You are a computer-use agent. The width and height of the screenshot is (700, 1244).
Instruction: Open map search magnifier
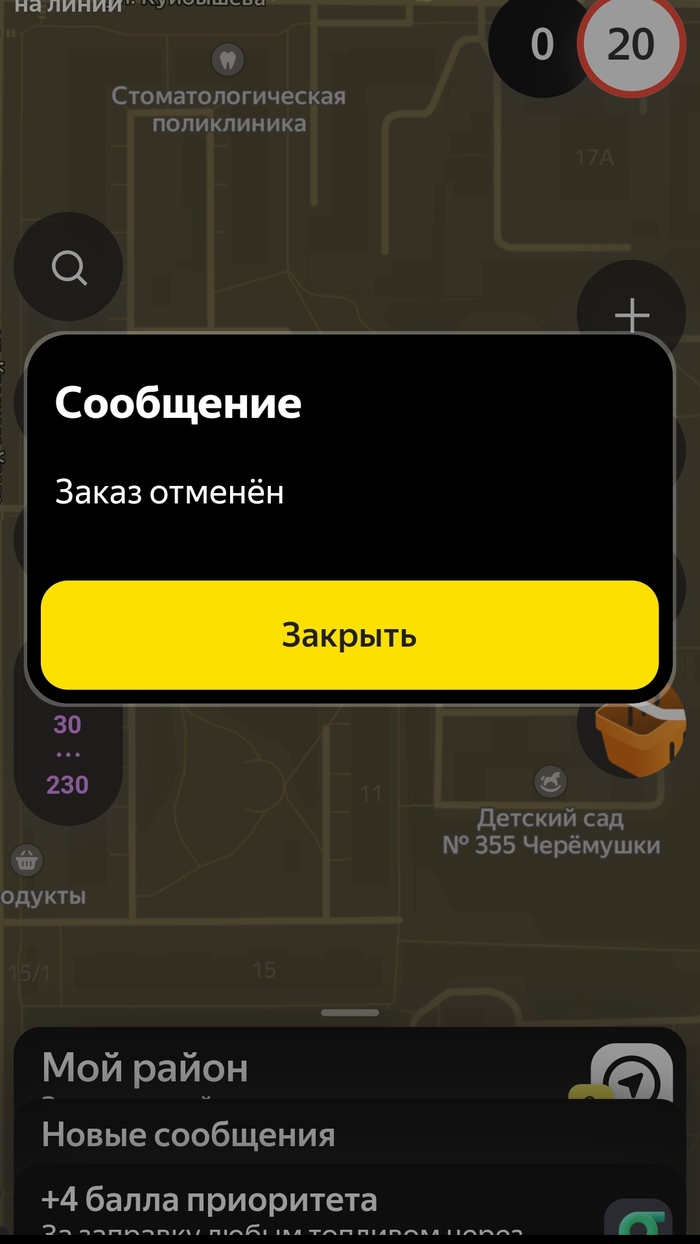(69, 267)
